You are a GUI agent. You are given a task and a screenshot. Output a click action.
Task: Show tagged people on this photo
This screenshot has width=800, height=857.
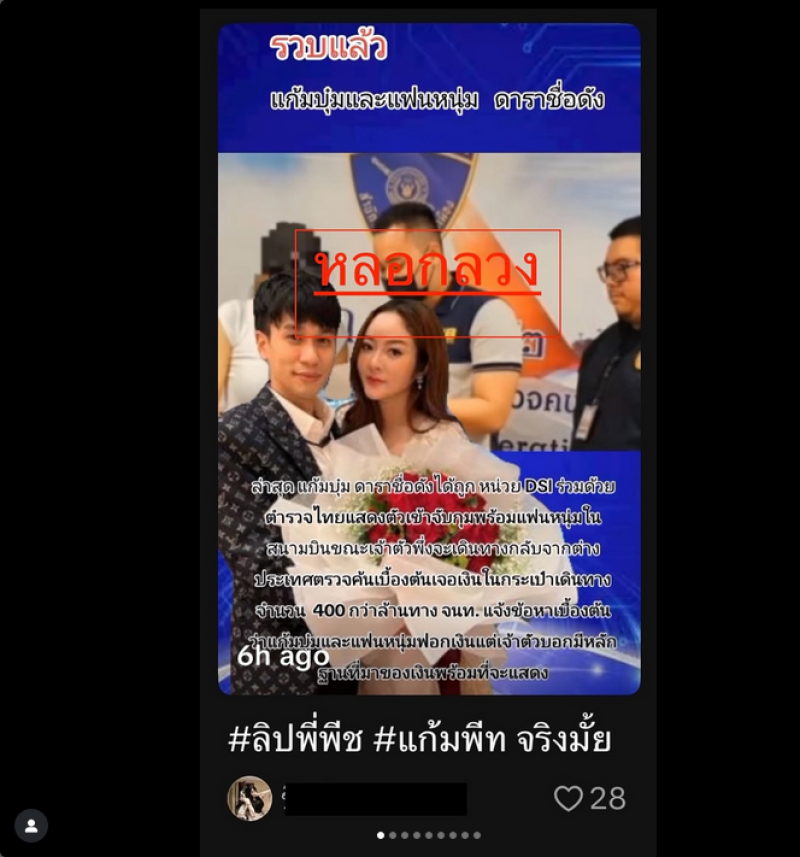tap(31, 825)
